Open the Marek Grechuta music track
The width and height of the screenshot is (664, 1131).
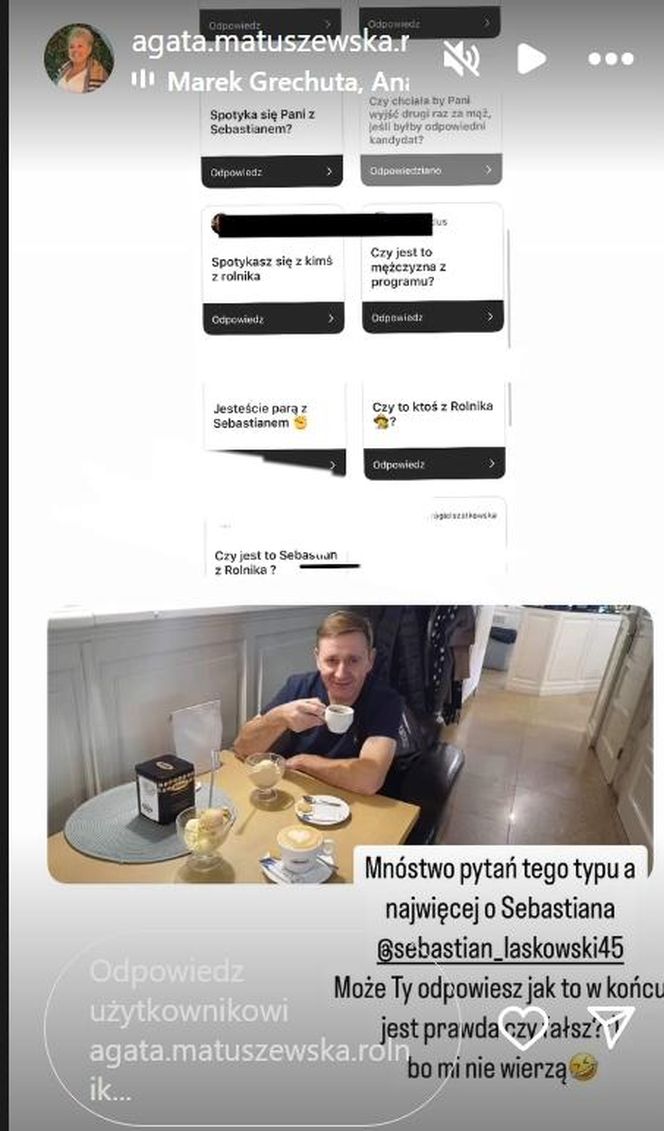(286, 81)
